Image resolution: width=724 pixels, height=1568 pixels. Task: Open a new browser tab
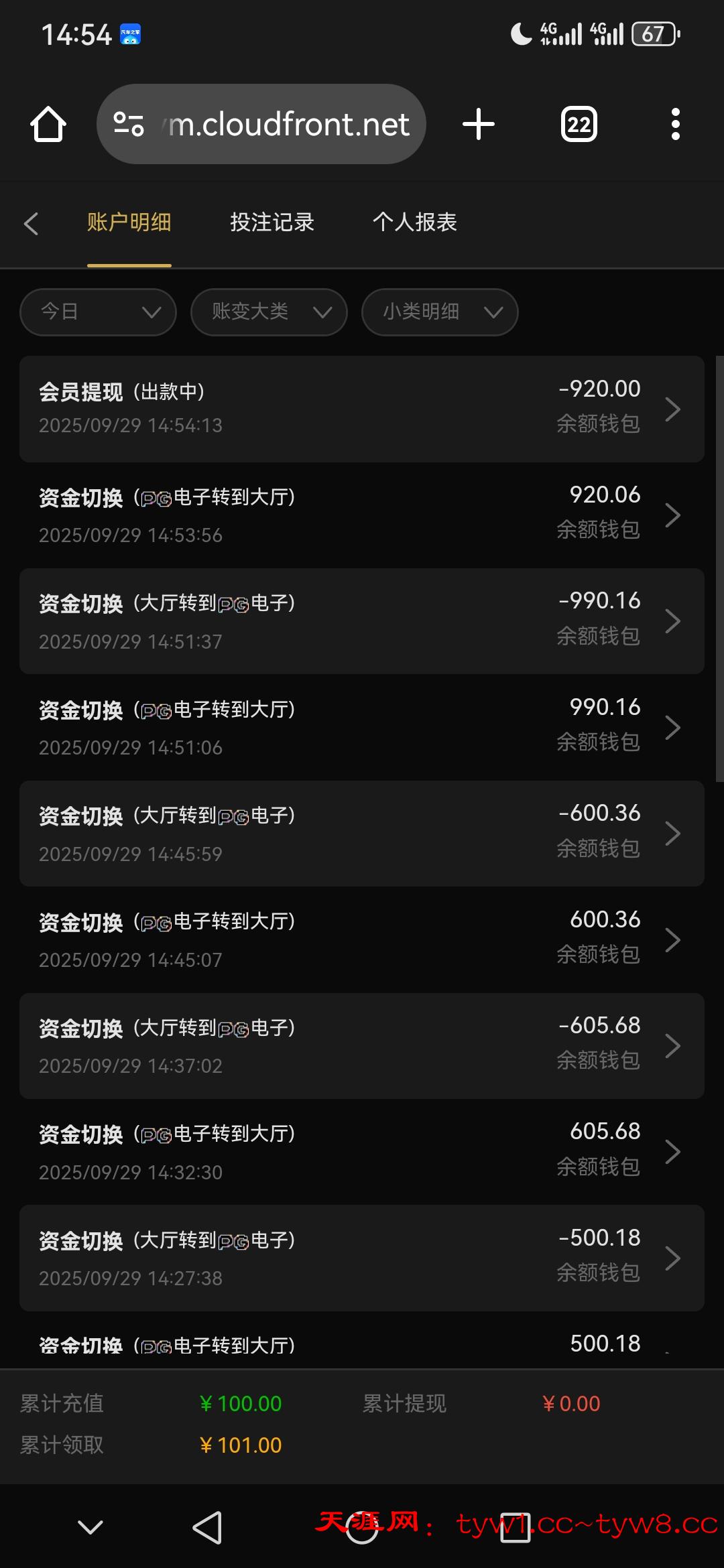tap(479, 125)
